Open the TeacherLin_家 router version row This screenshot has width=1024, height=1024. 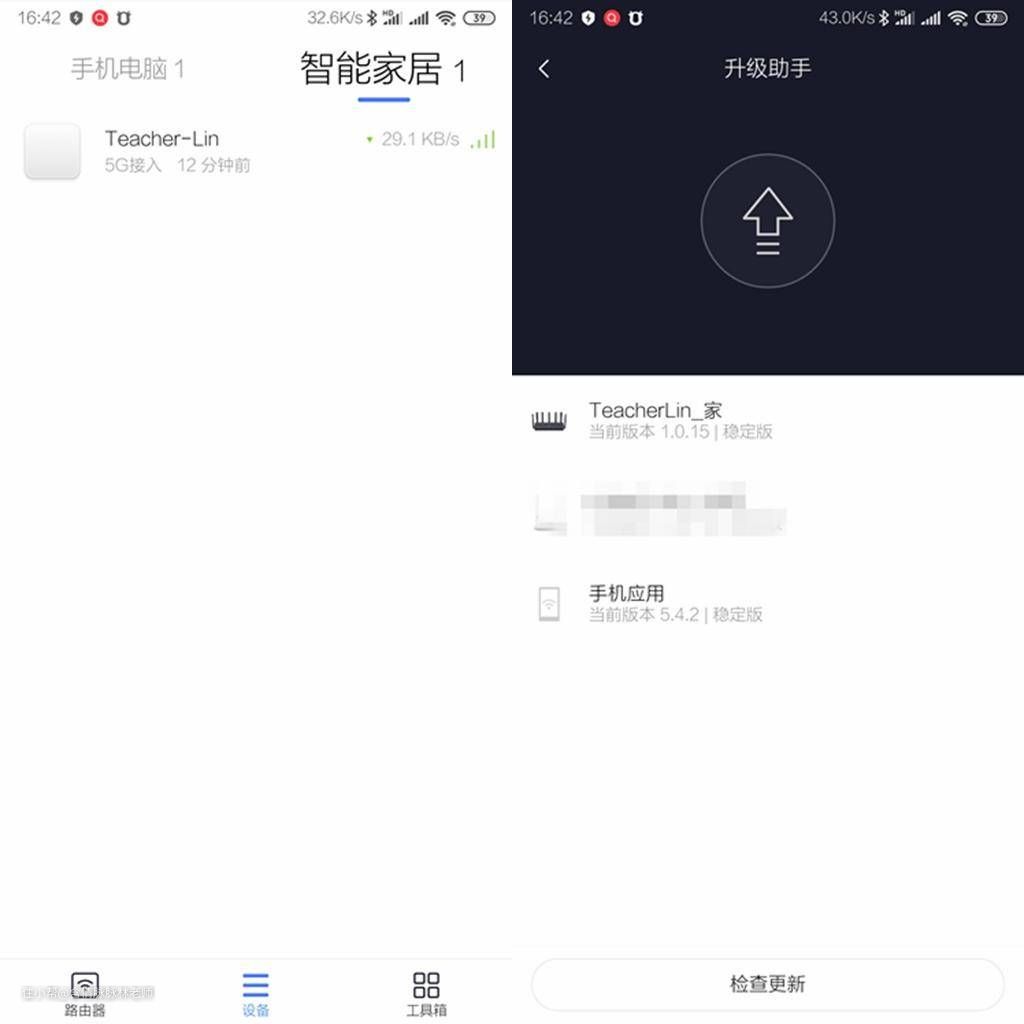click(x=767, y=420)
